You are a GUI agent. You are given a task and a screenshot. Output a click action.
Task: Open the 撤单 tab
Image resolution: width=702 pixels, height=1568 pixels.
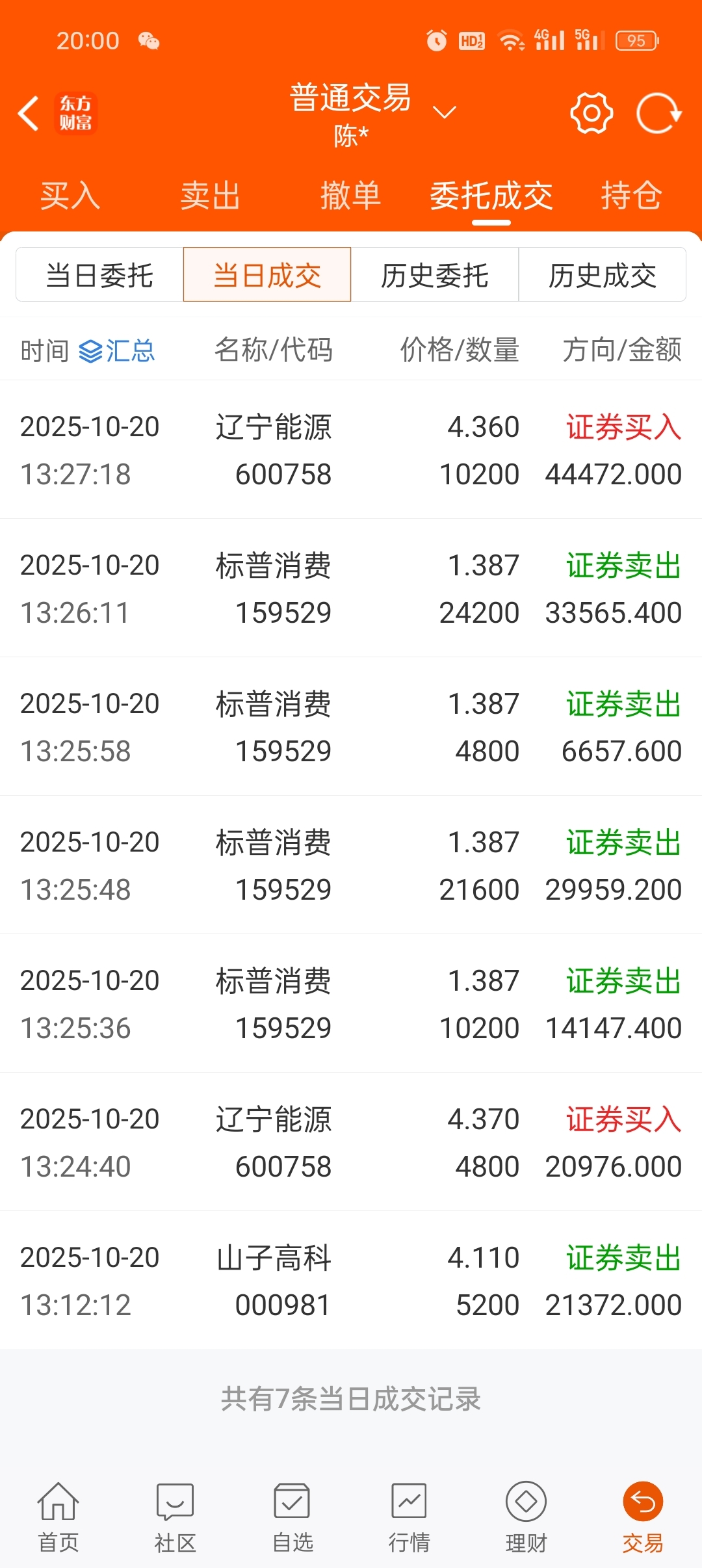pyautogui.click(x=350, y=196)
